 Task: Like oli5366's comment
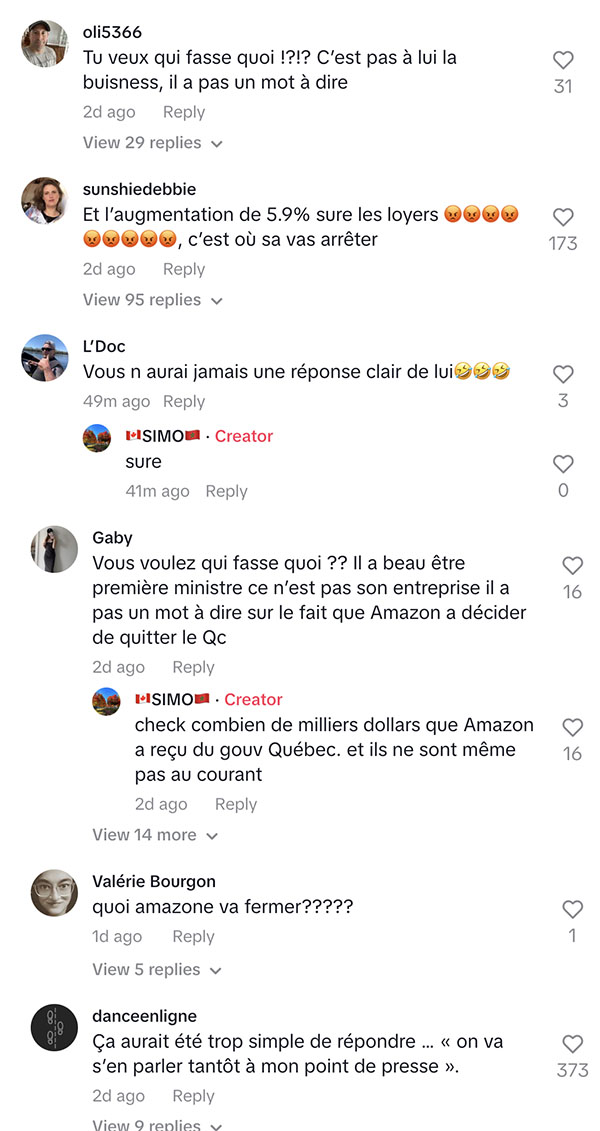[x=562, y=61]
